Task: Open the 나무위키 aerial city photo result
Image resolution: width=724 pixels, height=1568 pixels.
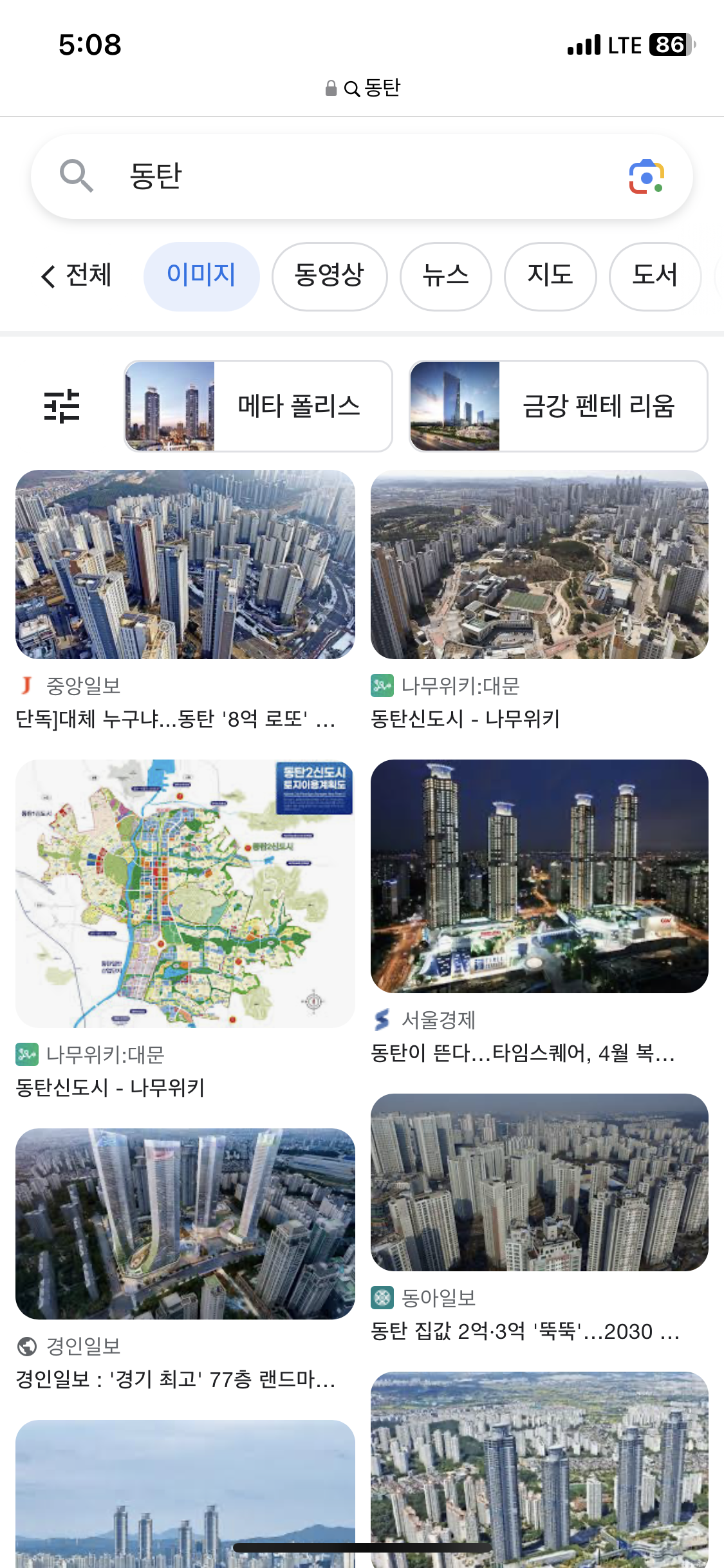Action: [539, 565]
